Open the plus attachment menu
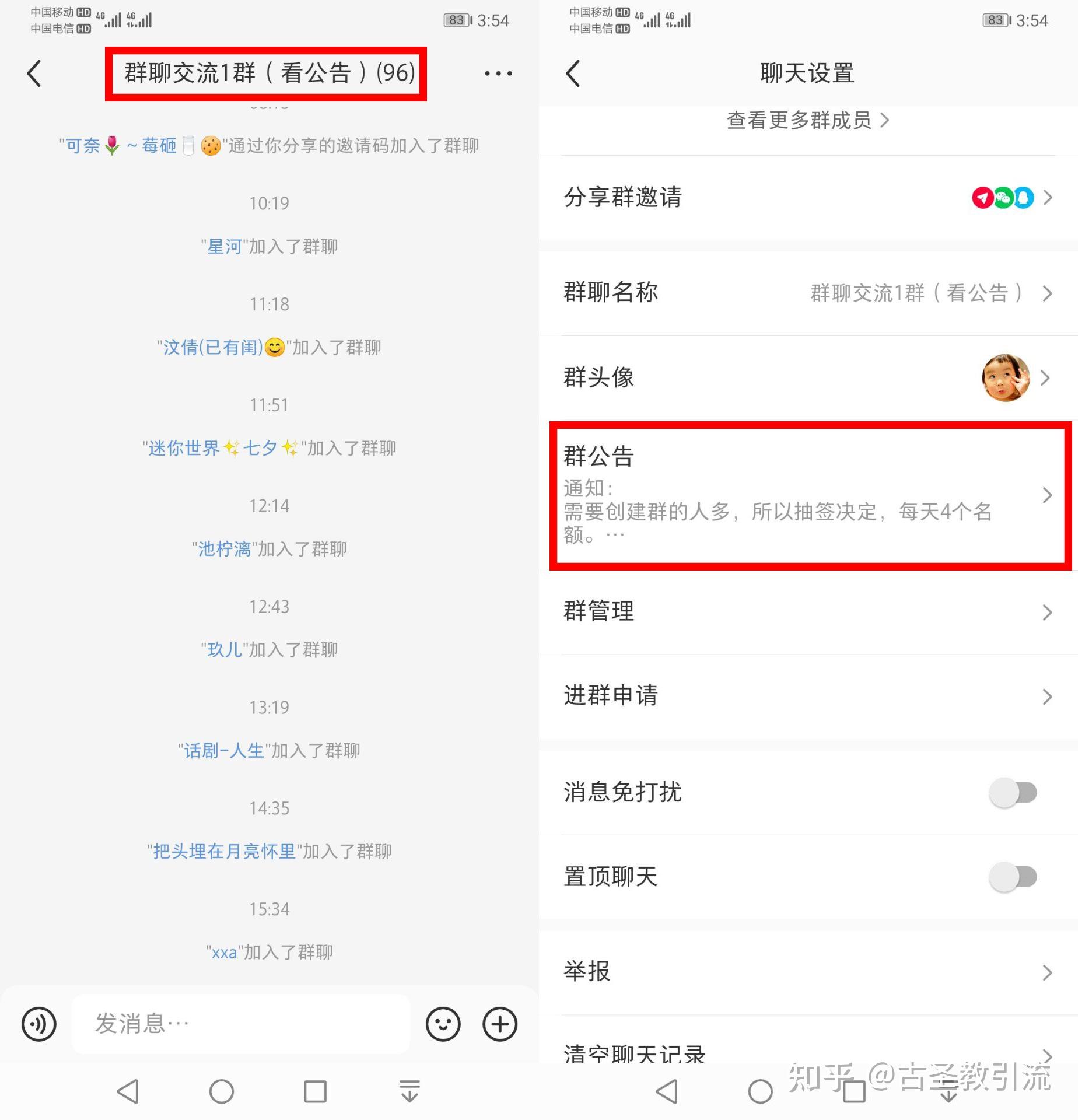 point(500,1024)
